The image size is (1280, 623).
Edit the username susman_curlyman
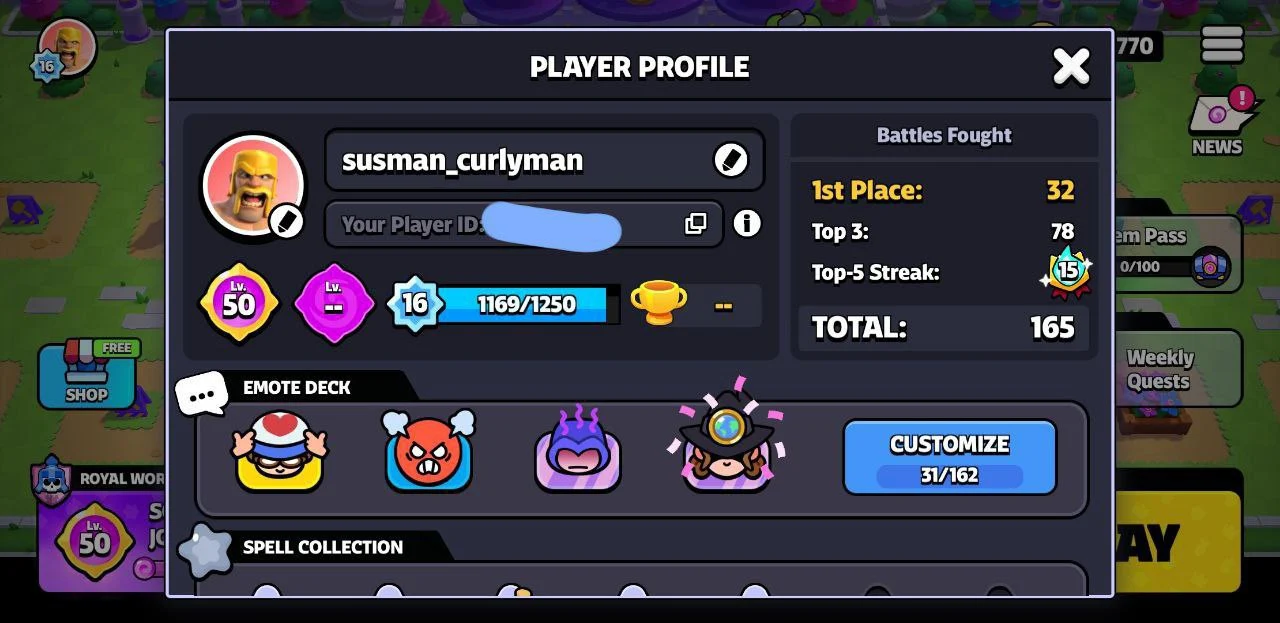tap(730, 160)
